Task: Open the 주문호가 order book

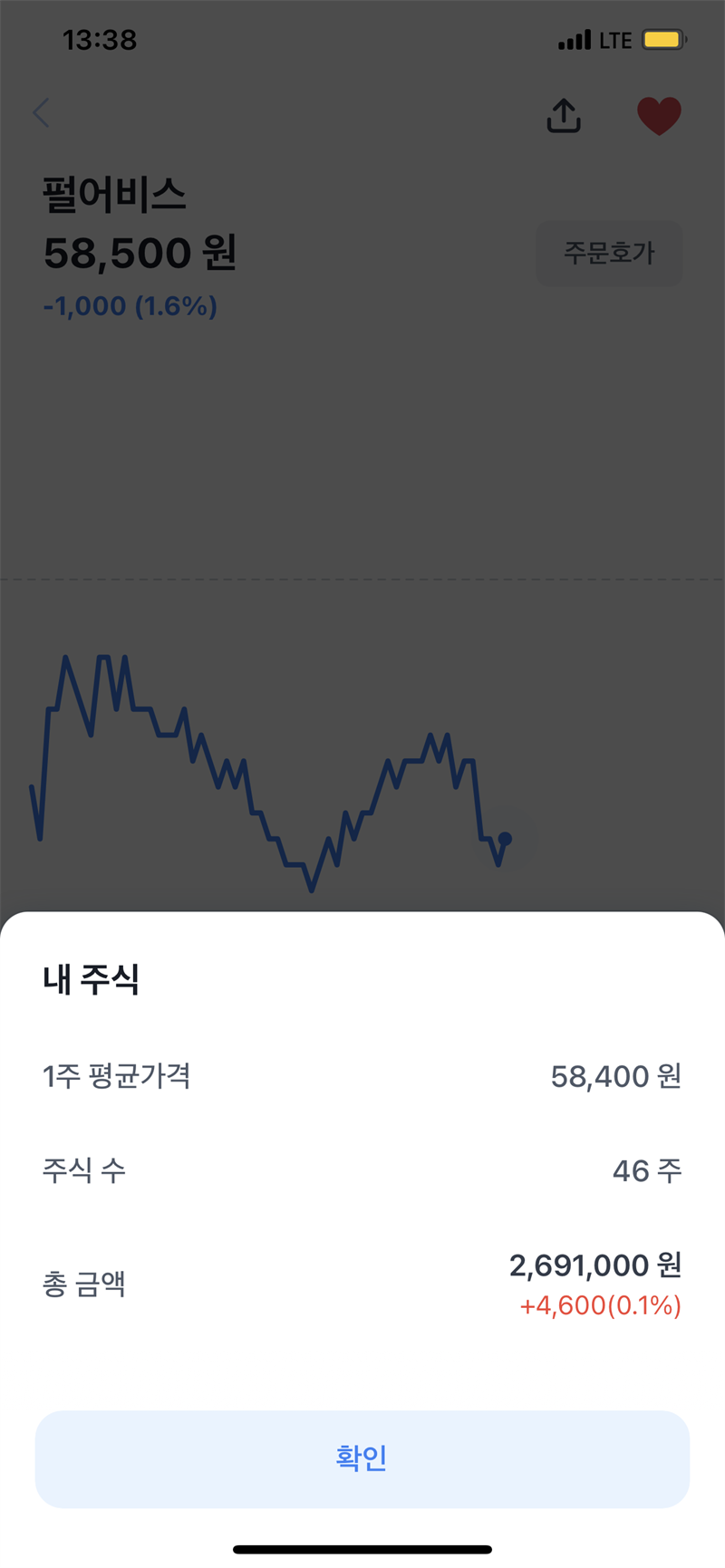Action: [x=609, y=253]
